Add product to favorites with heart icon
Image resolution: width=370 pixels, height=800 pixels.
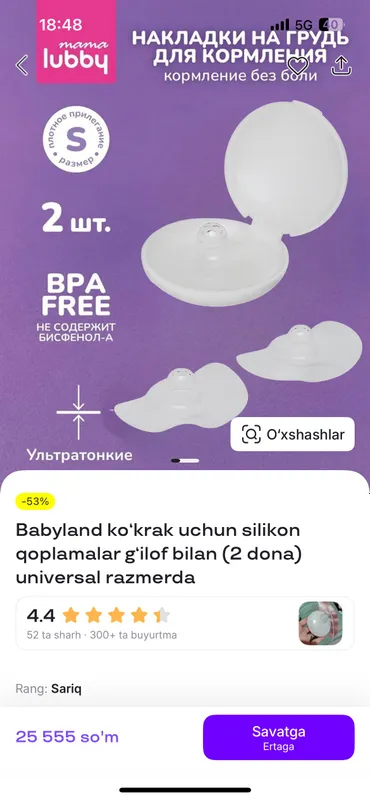(x=298, y=65)
